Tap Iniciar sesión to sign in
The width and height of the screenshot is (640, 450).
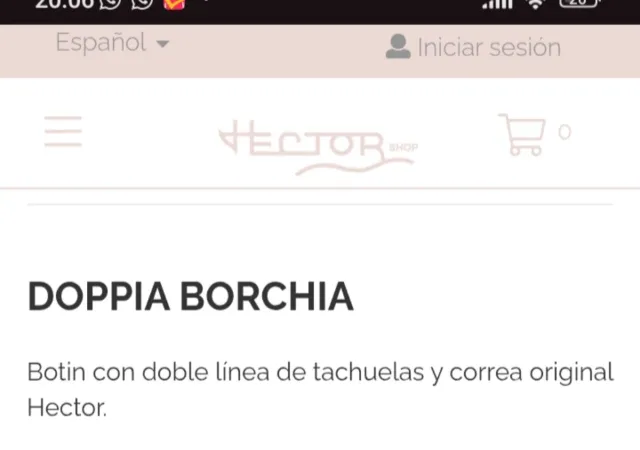[x=473, y=47]
